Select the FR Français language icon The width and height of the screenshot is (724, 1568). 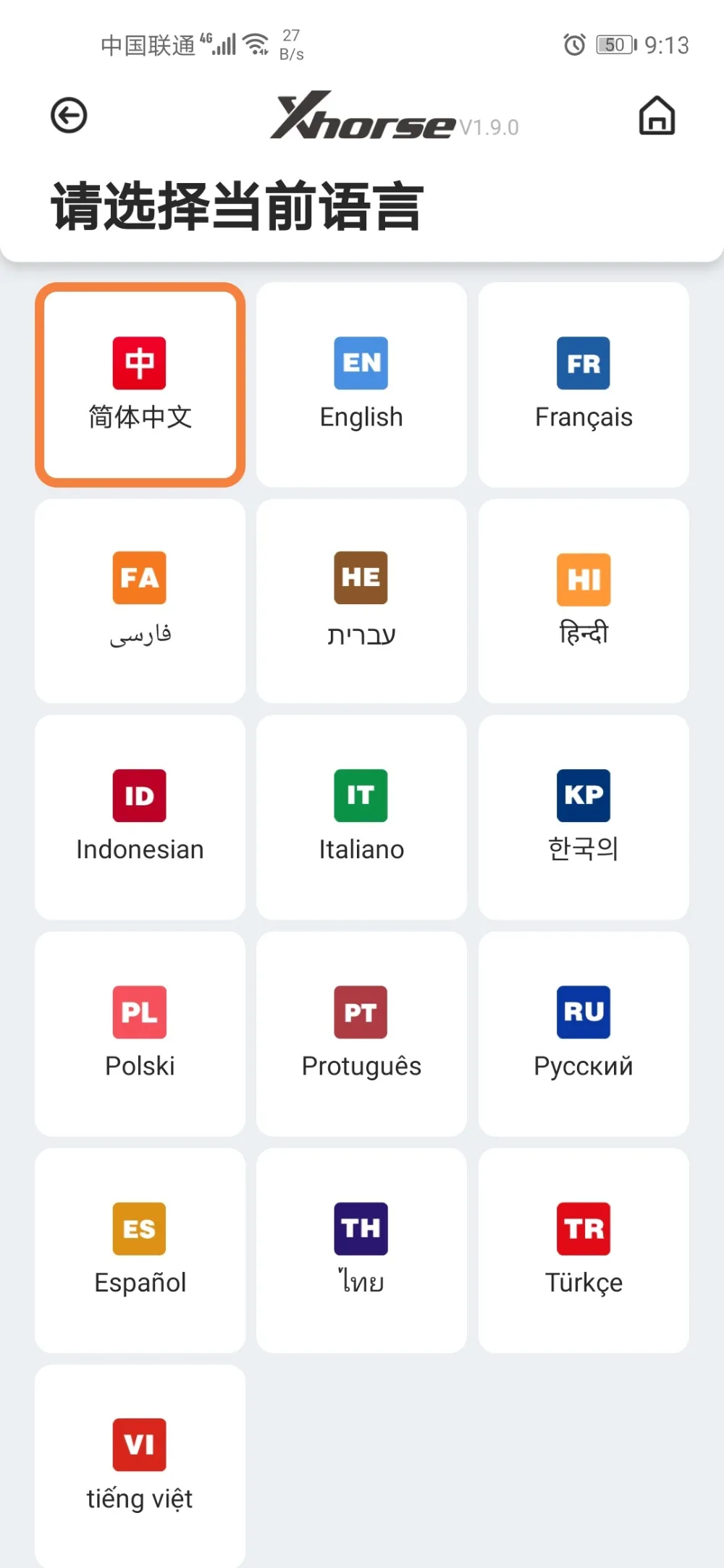[583, 363]
